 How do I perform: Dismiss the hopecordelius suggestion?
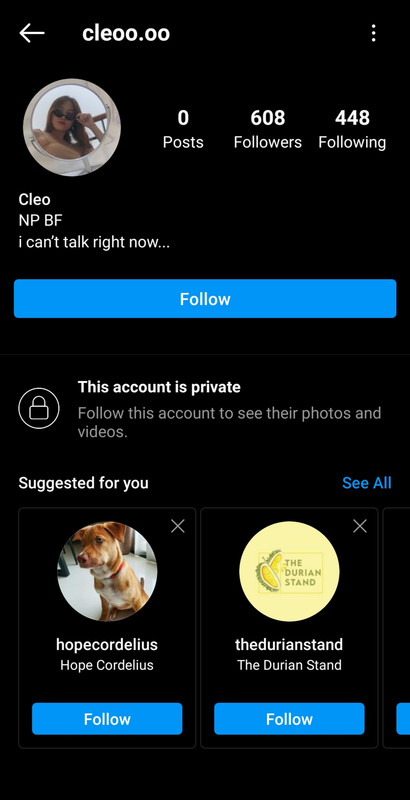(177, 526)
